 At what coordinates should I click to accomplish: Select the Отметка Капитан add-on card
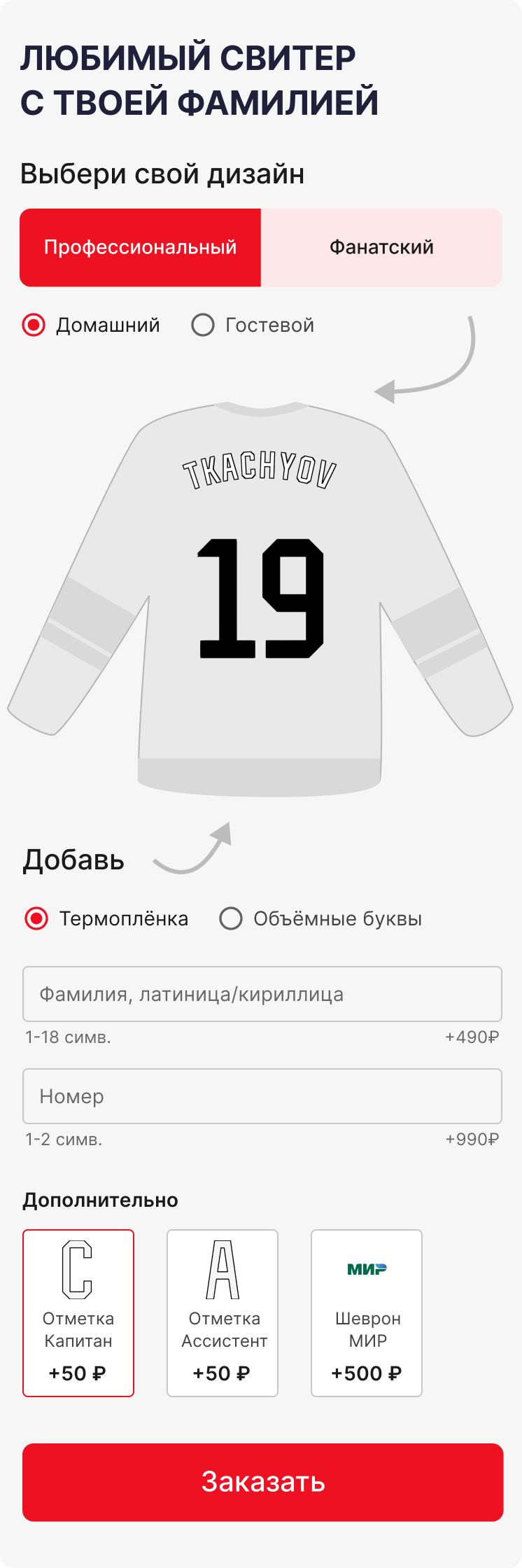pyautogui.click(x=78, y=1313)
